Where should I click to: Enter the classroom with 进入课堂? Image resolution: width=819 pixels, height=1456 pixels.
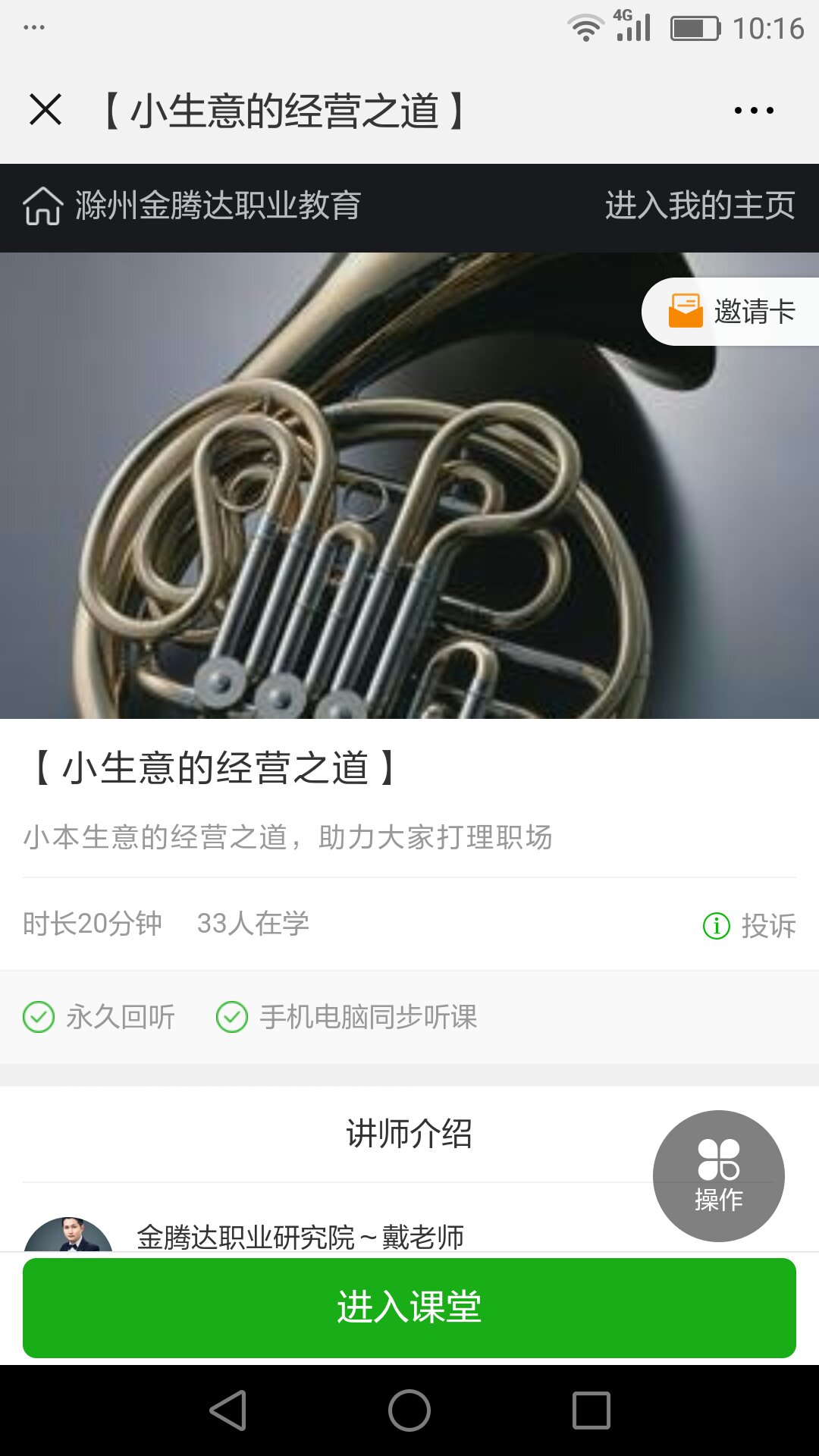[409, 1307]
